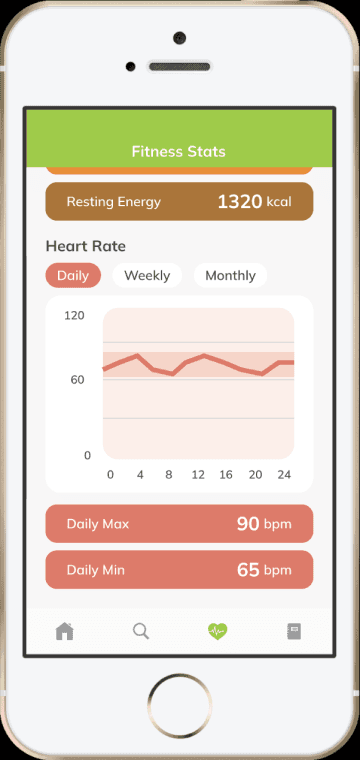This screenshot has height=760, width=360.
Task: Select the Monthly heart rate chip
Action: 230,275
